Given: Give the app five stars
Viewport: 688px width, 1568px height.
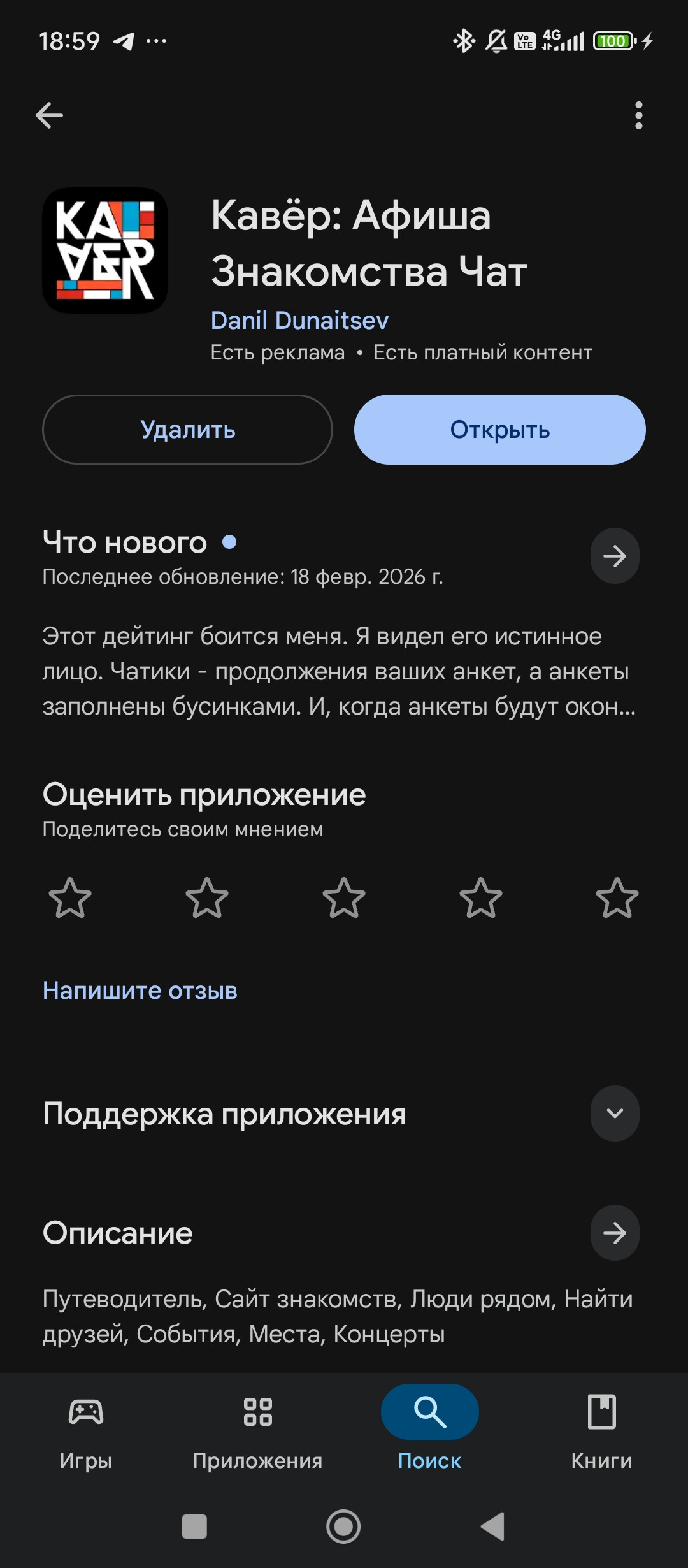Looking at the screenshot, I should (x=617, y=898).
